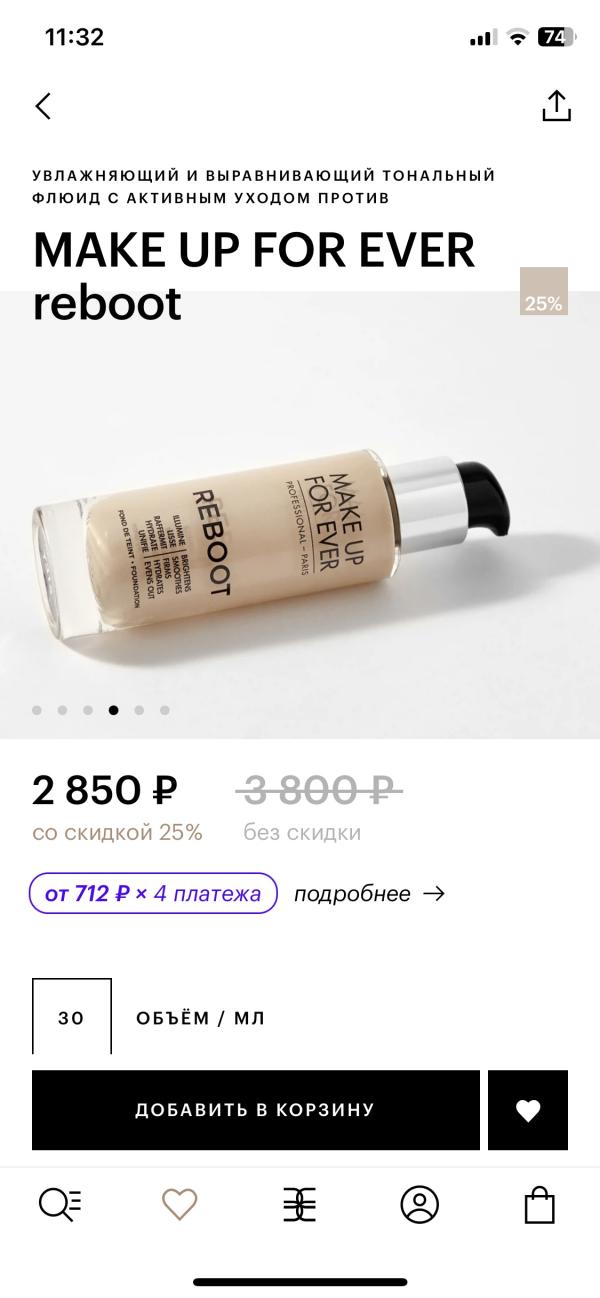Add the product to favorites with heart button
This screenshot has width=600, height=1298.
[x=528, y=1110]
